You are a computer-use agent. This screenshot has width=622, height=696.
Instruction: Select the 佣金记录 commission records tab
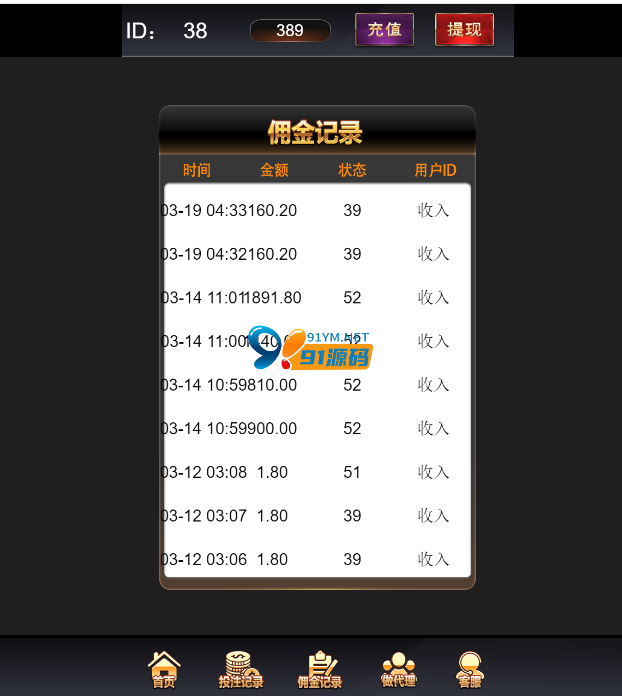click(x=320, y=669)
